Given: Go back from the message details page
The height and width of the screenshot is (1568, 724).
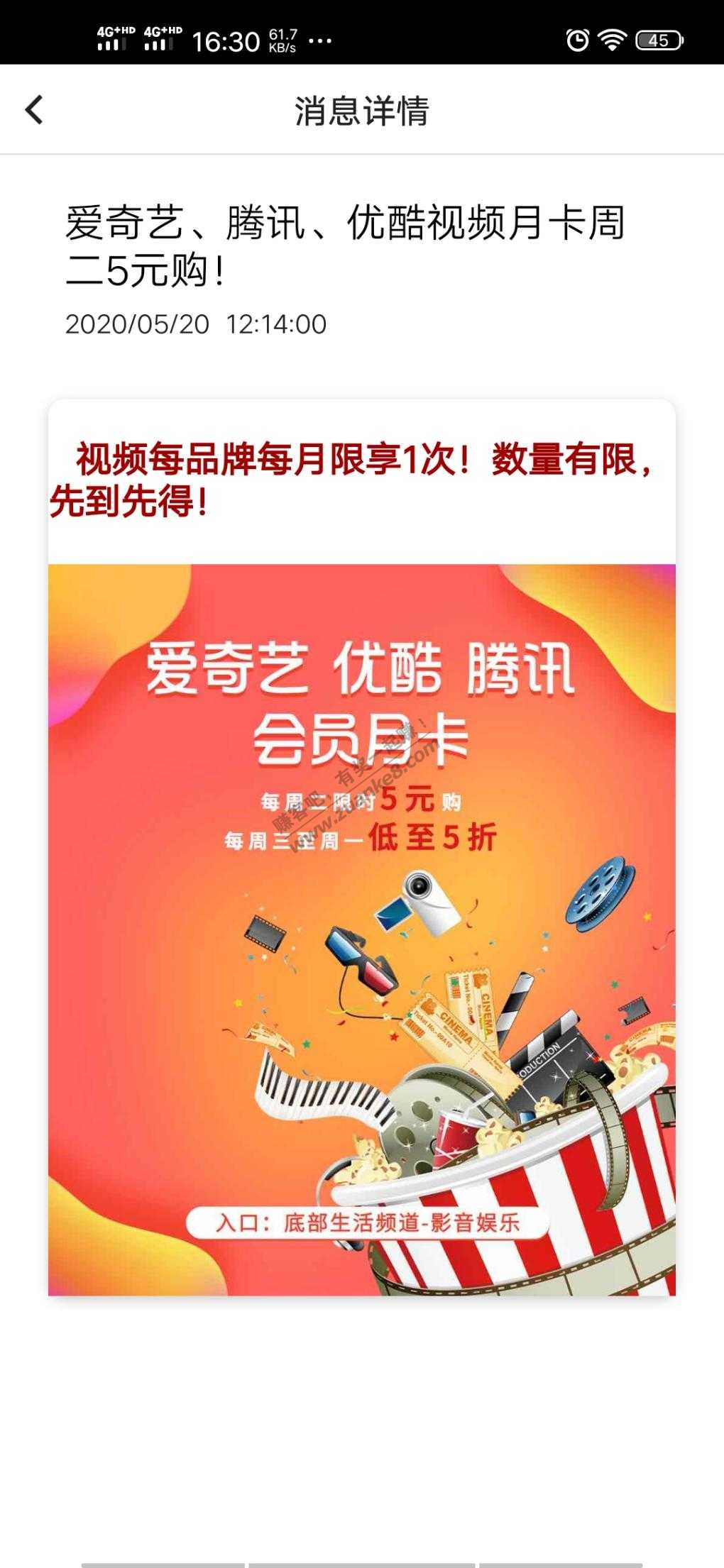Looking at the screenshot, I should (x=34, y=110).
